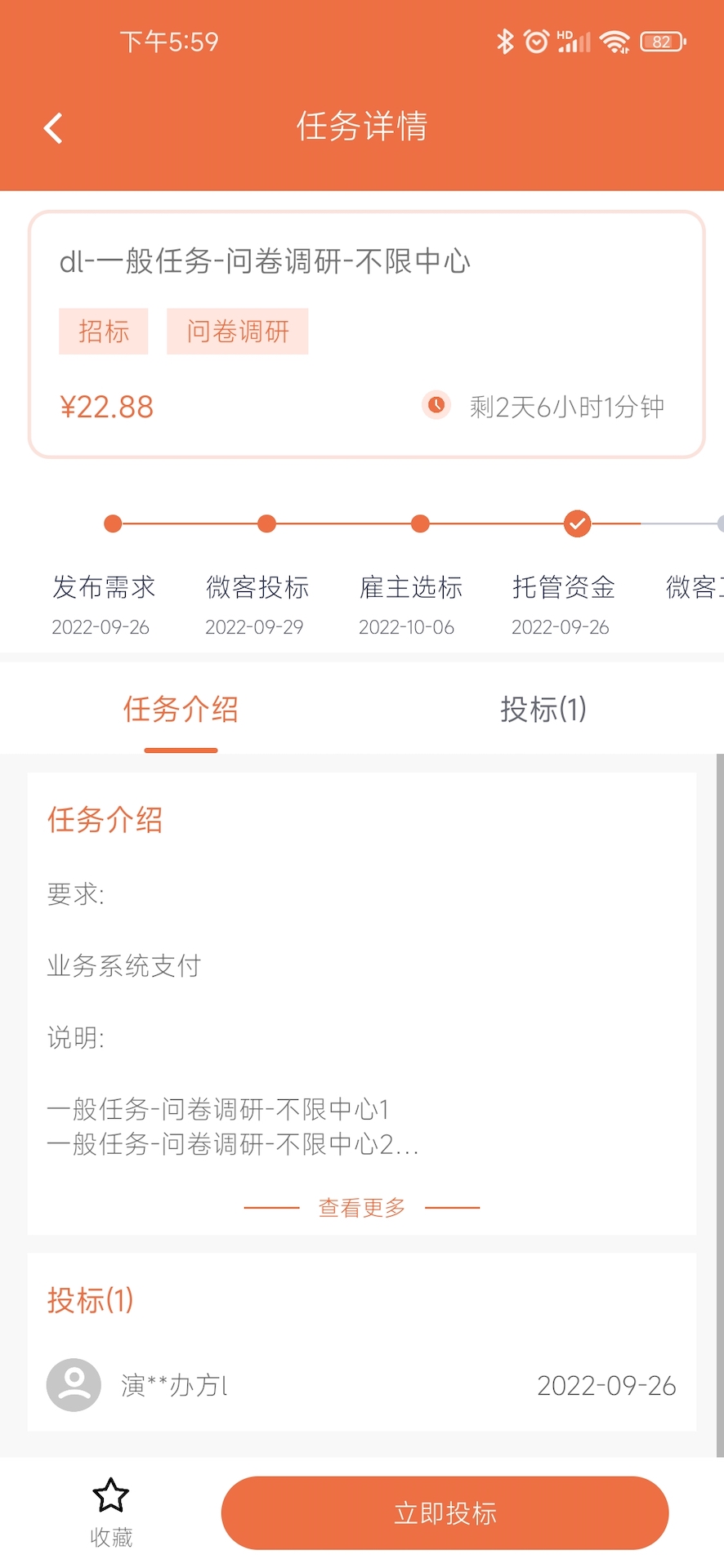
Task: Tap the back arrow to exit task details
Action: coord(52,127)
